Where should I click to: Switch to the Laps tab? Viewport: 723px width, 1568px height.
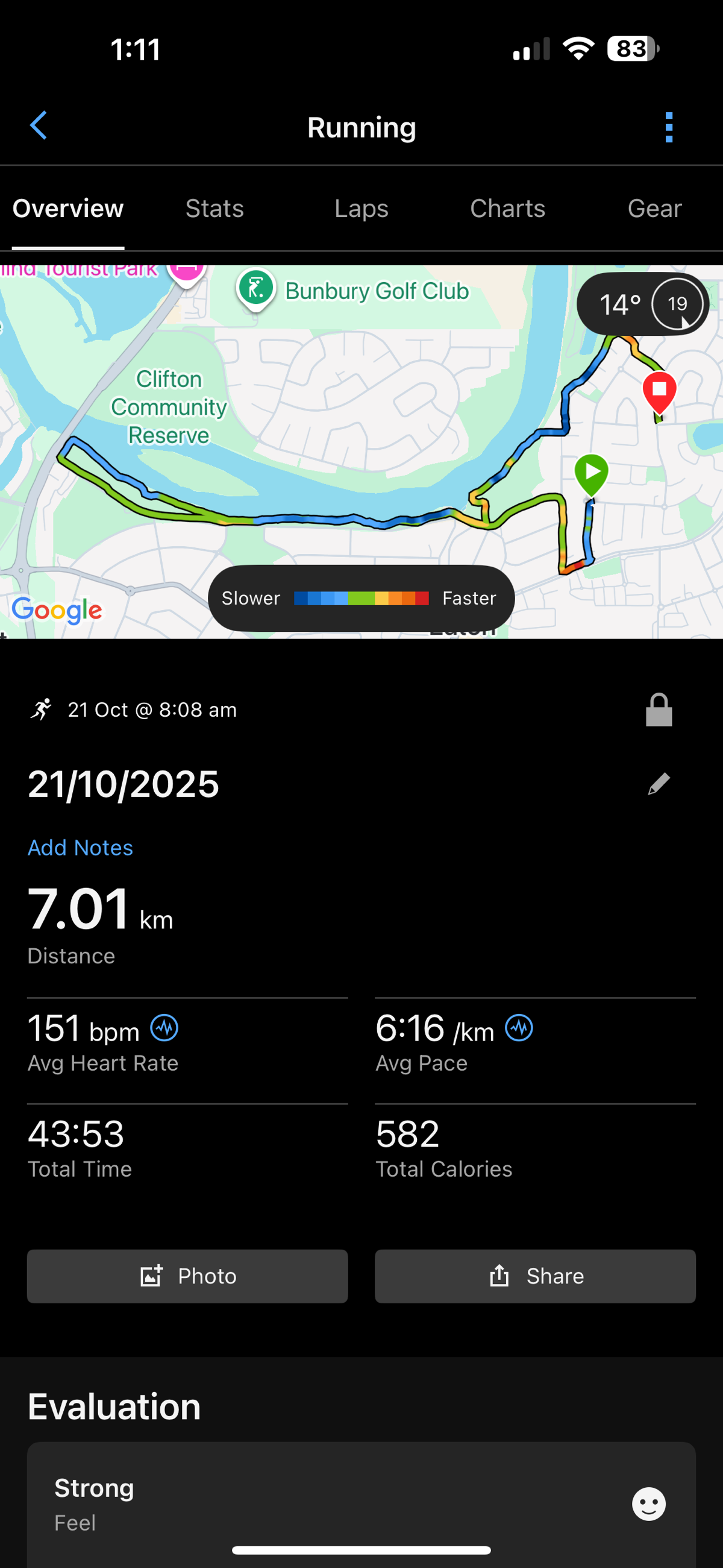(361, 209)
